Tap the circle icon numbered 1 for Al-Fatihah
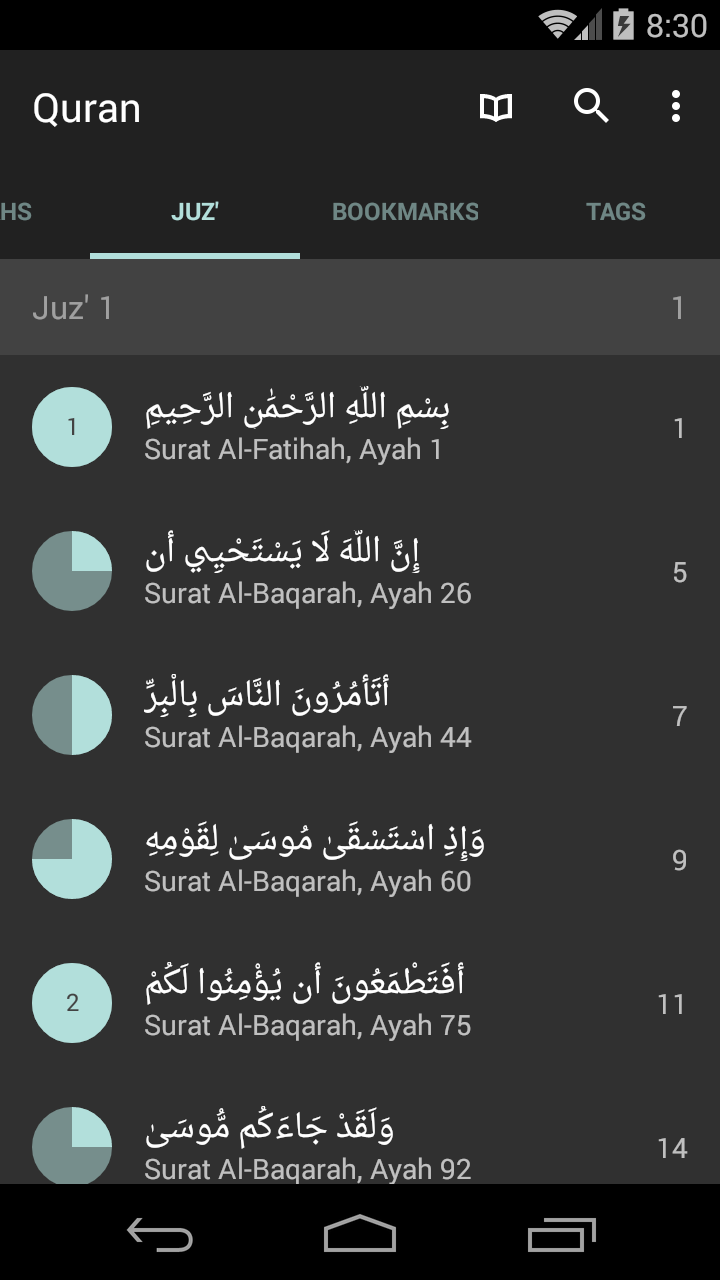 pyautogui.click(x=72, y=427)
